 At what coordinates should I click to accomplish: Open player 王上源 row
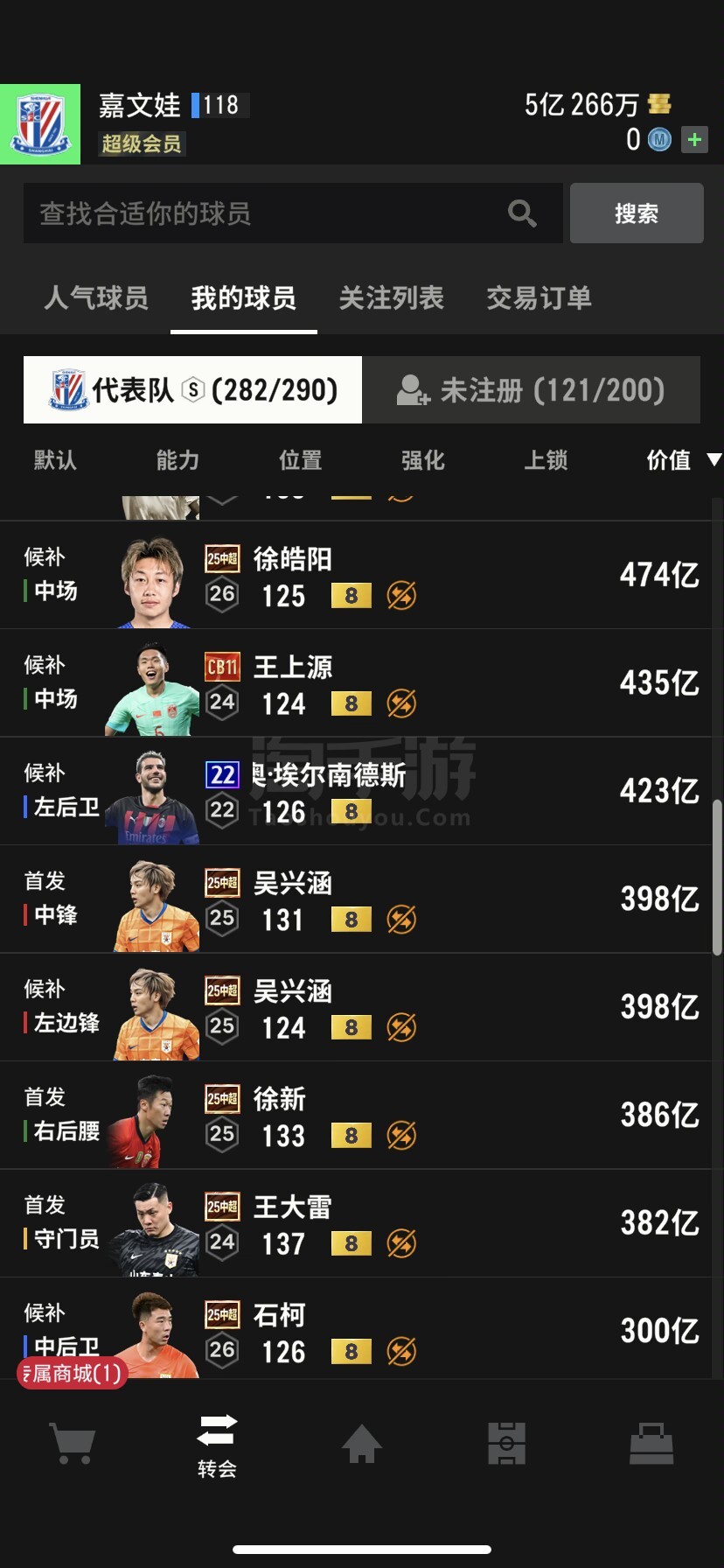(x=362, y=682)
